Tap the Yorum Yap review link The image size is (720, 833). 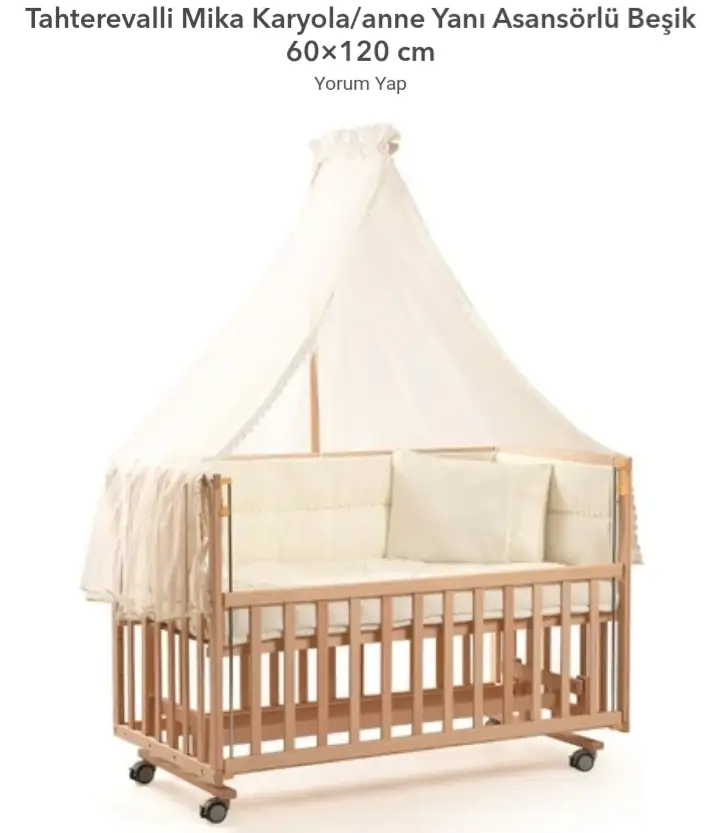click(360, 84)
